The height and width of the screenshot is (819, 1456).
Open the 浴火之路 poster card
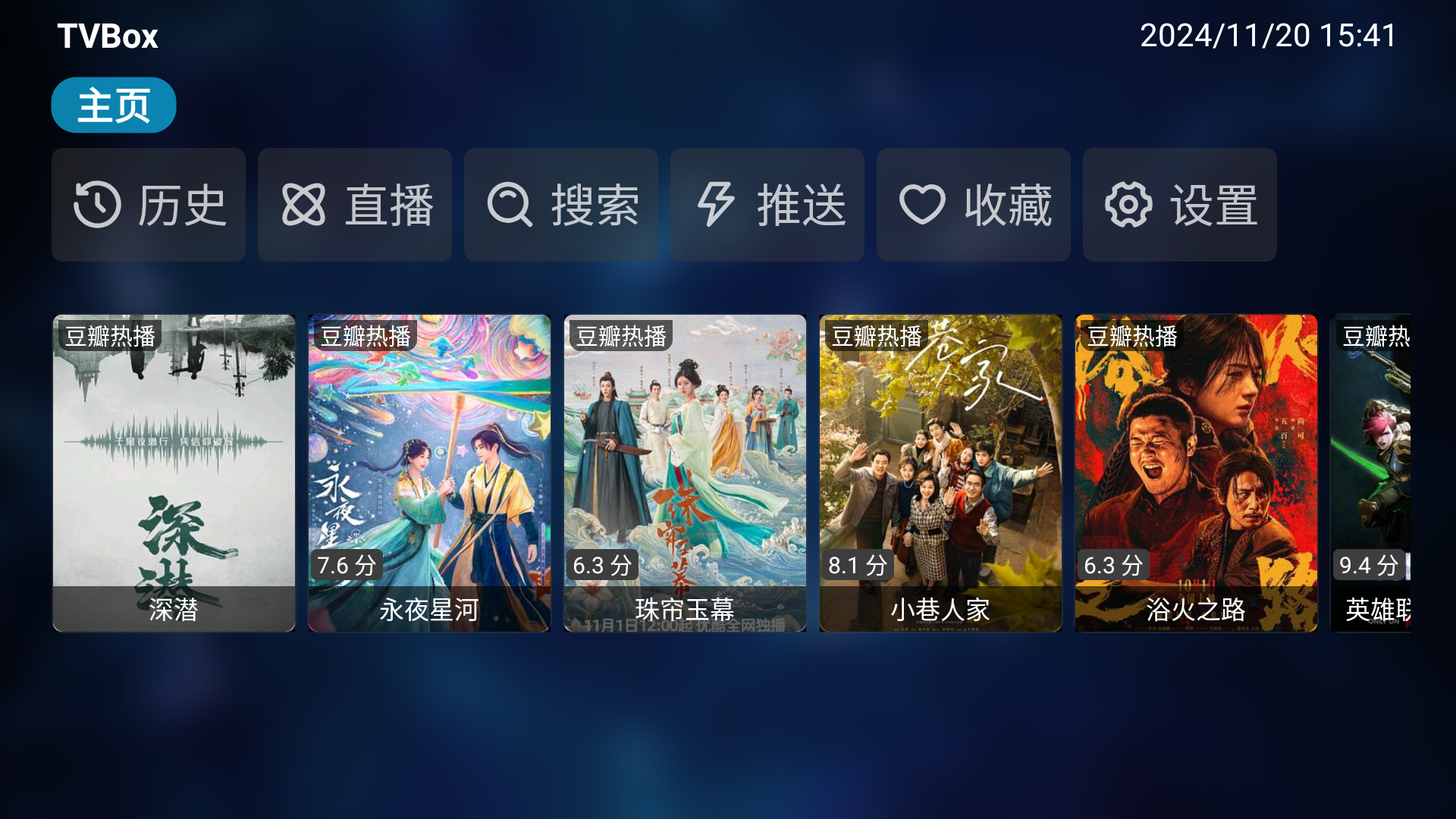1196,473
